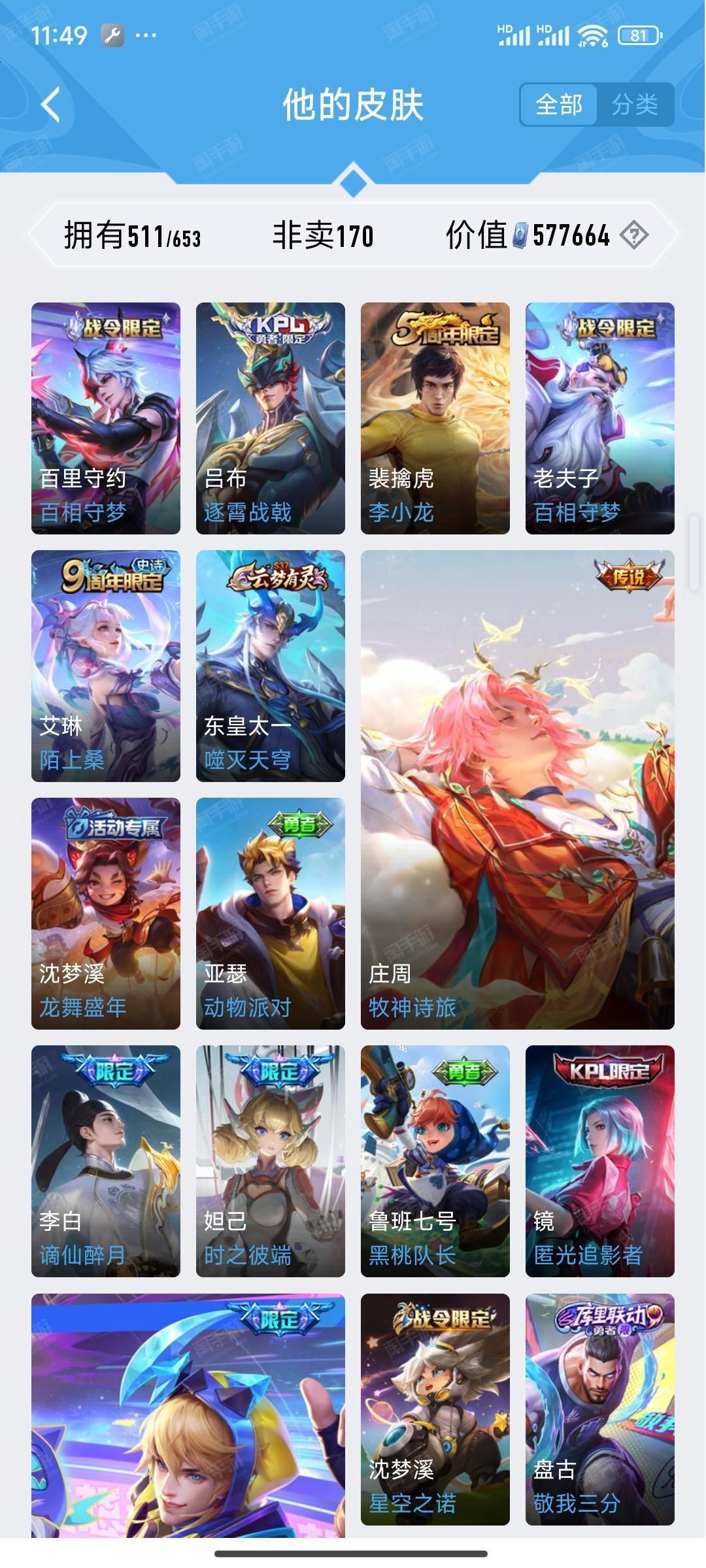The image size is (706, 1568).
Task: Go back using the arrow icon
Action: click(x=51, y=105)
